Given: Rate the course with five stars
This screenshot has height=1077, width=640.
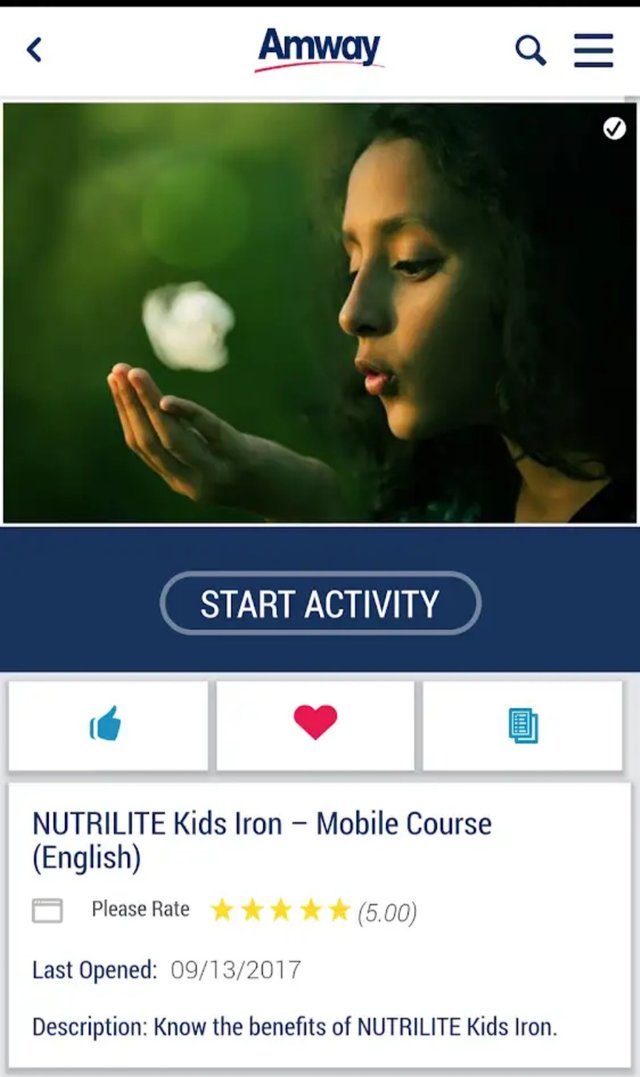Looking at the screenshot, I should pyautogui.click(x=339, y=909).
